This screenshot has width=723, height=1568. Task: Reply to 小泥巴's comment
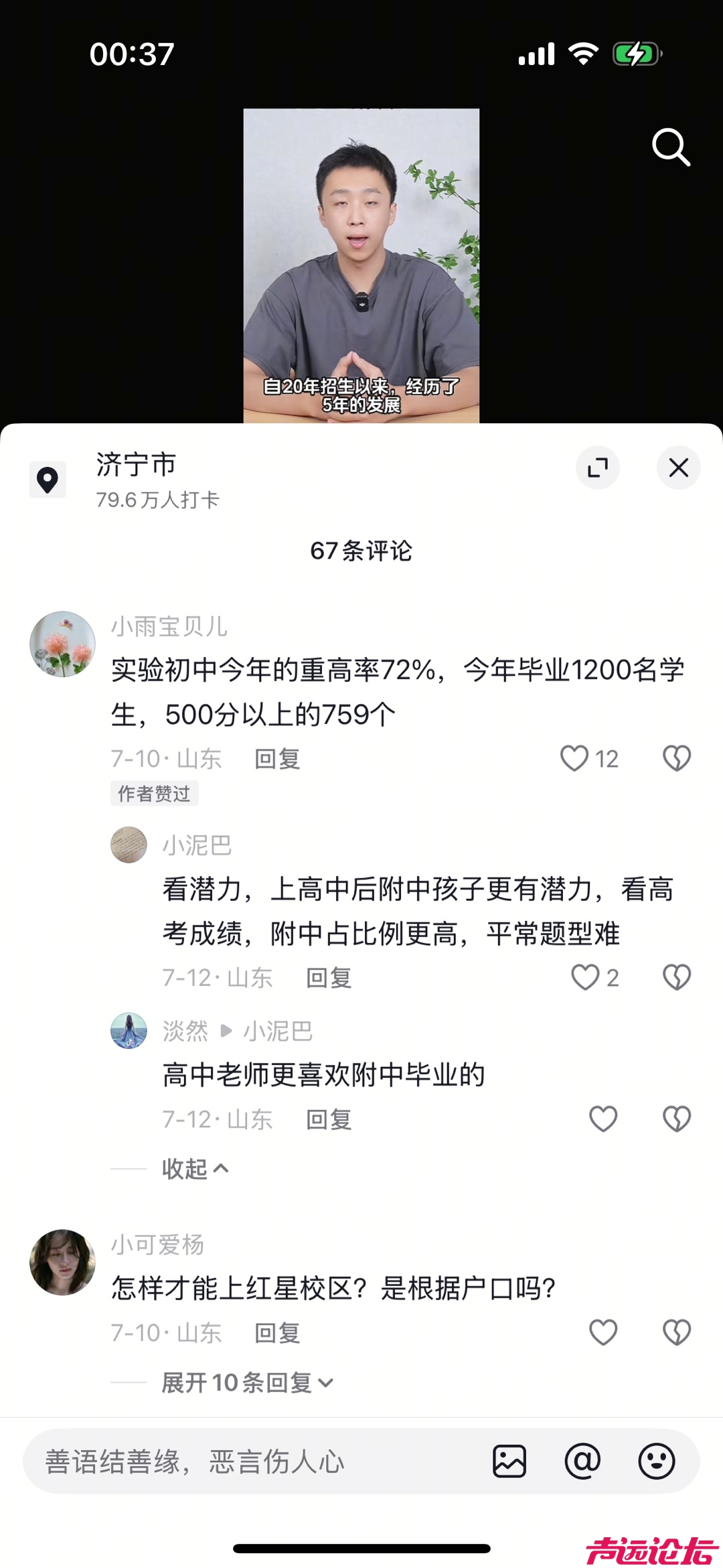click(x=329, y=978)
